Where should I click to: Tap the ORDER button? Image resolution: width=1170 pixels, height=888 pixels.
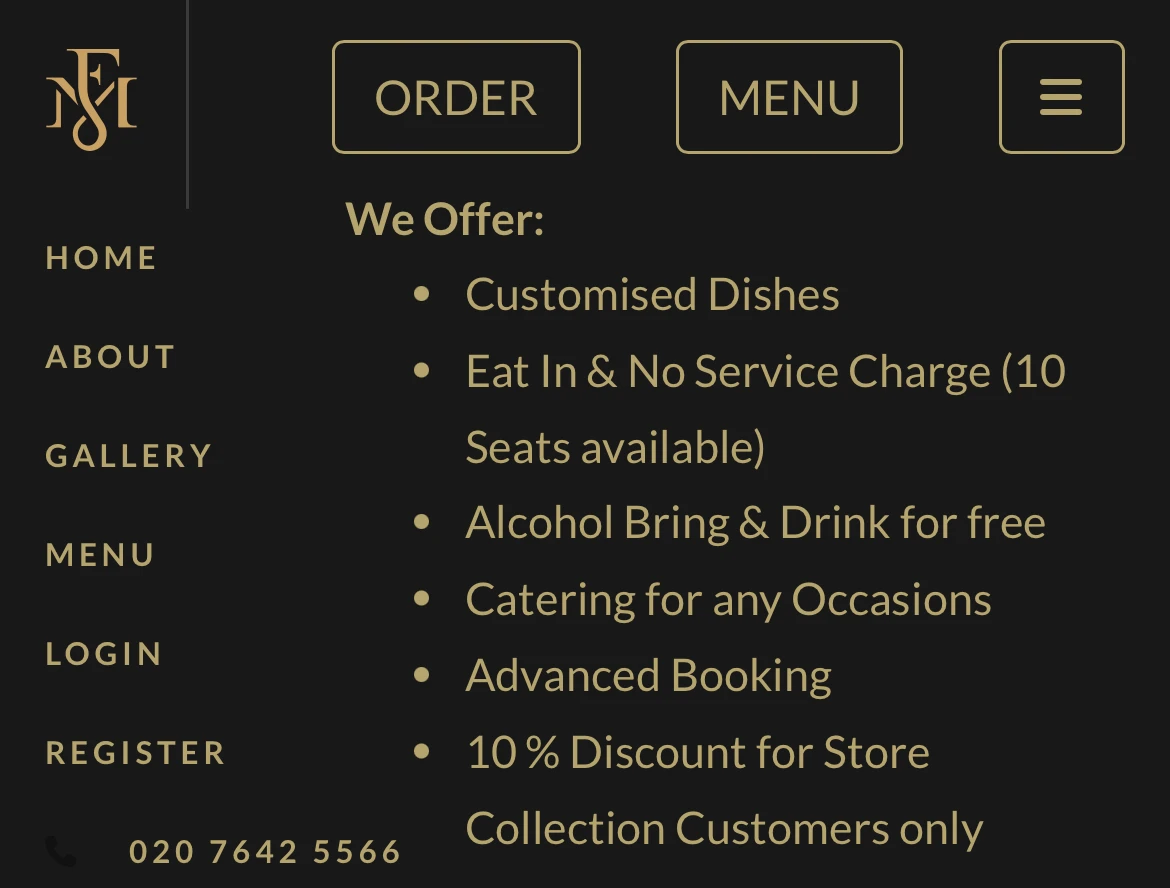coord(456,97)
